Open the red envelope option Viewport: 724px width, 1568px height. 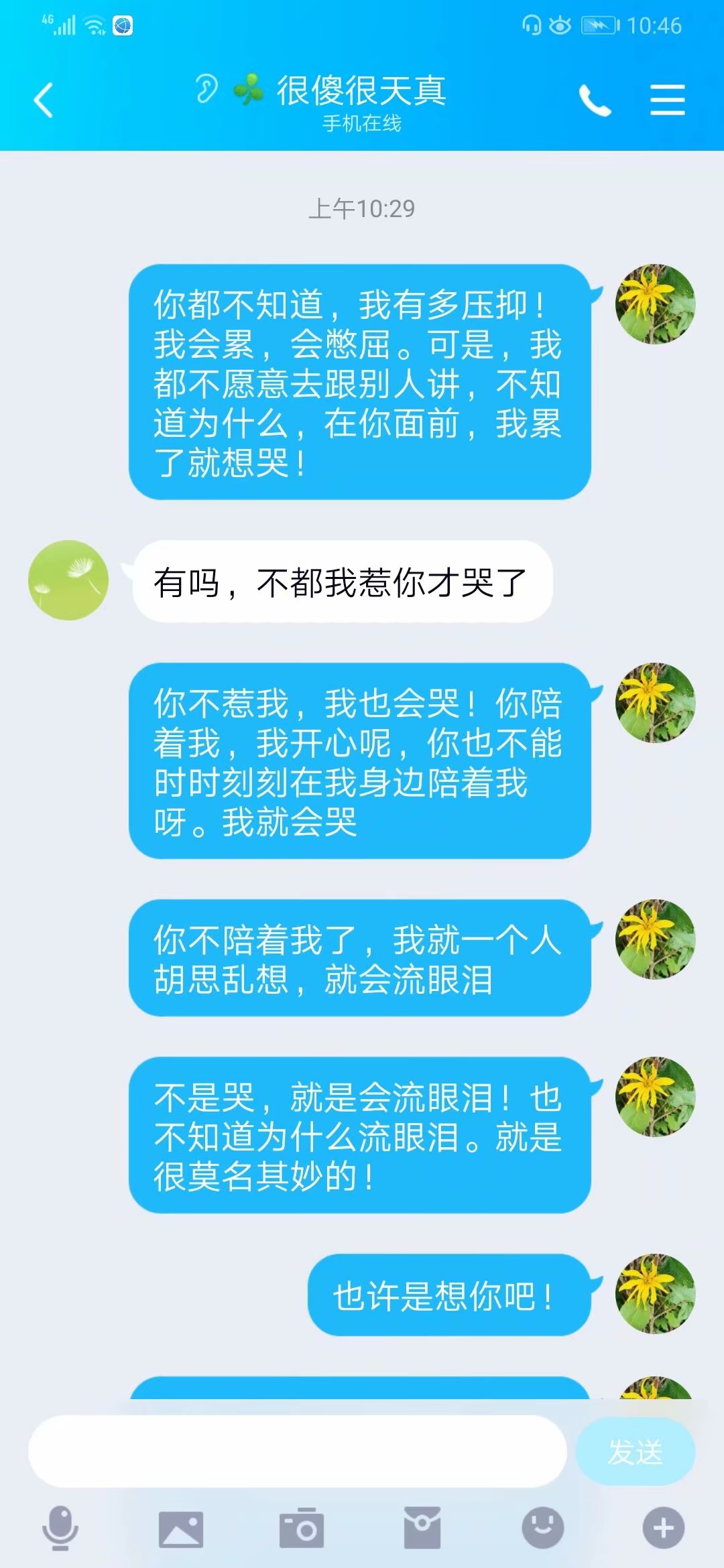pos(422,1528)
